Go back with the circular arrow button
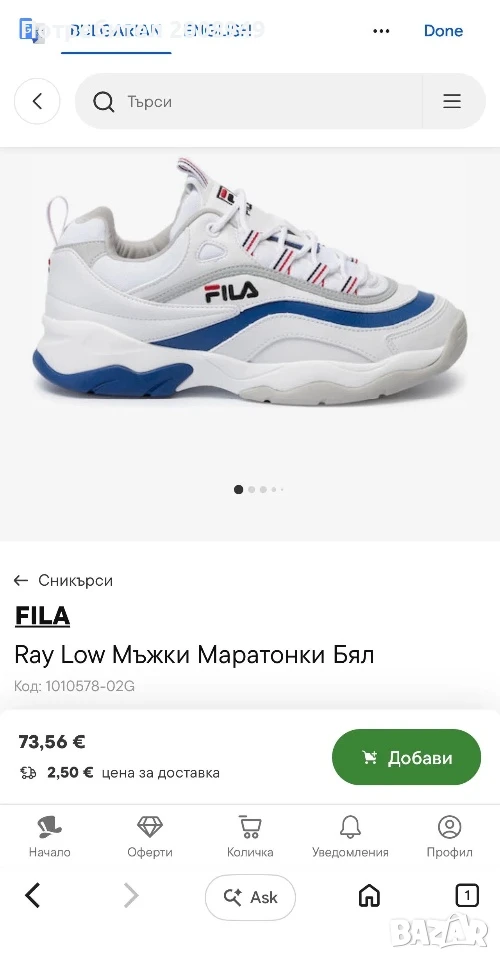500x960 pixels. click(37, 101)
